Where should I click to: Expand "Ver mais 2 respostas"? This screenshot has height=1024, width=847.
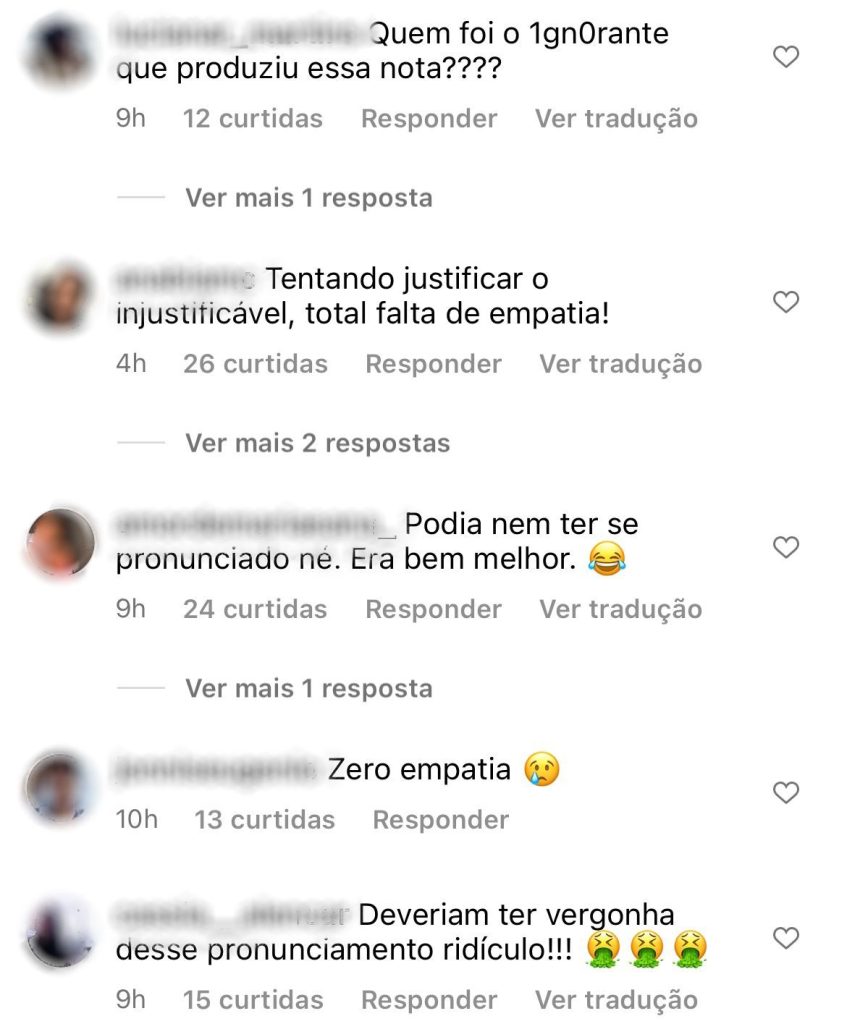(317, 443)
